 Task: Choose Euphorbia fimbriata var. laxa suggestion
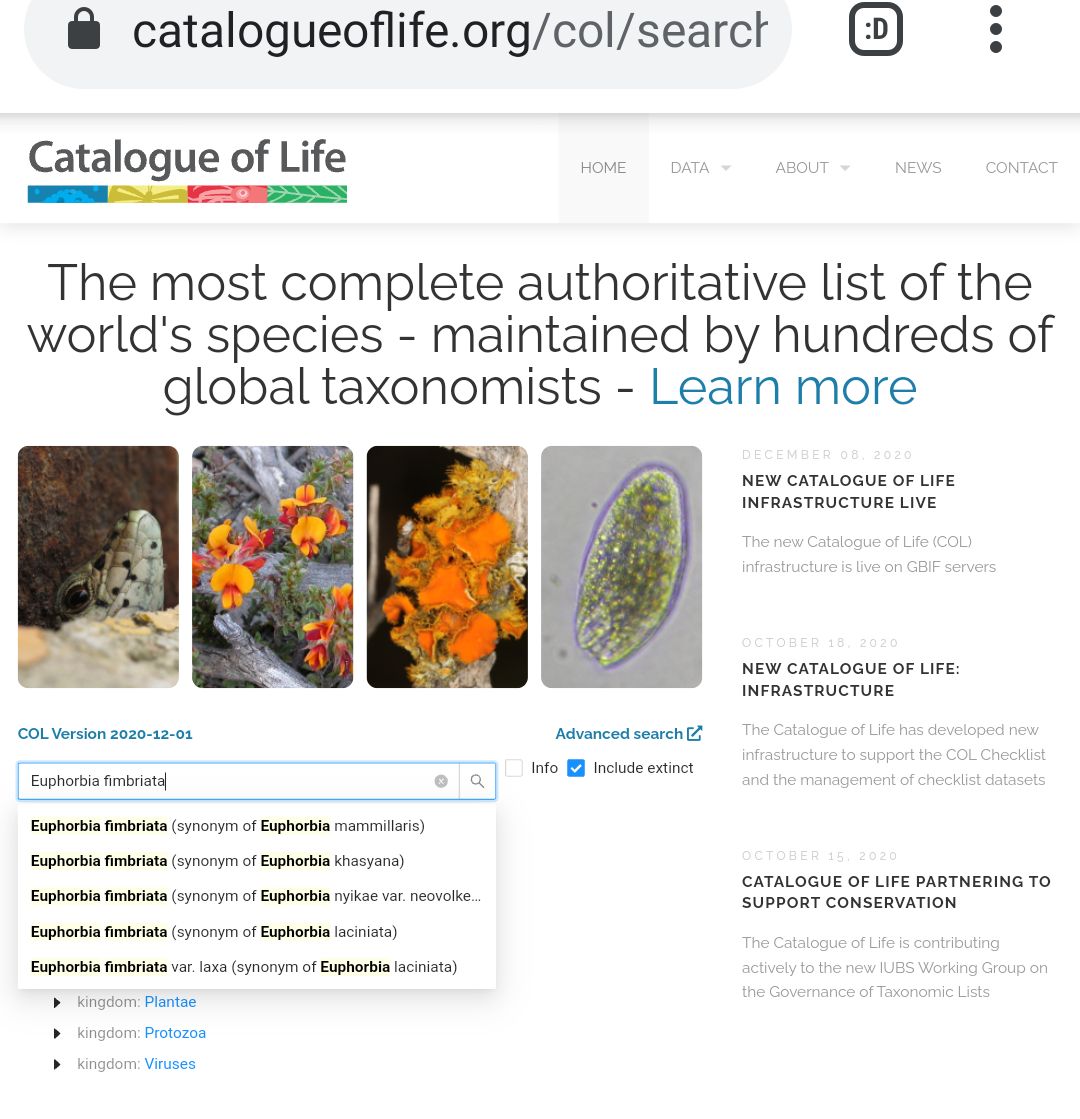243,967
